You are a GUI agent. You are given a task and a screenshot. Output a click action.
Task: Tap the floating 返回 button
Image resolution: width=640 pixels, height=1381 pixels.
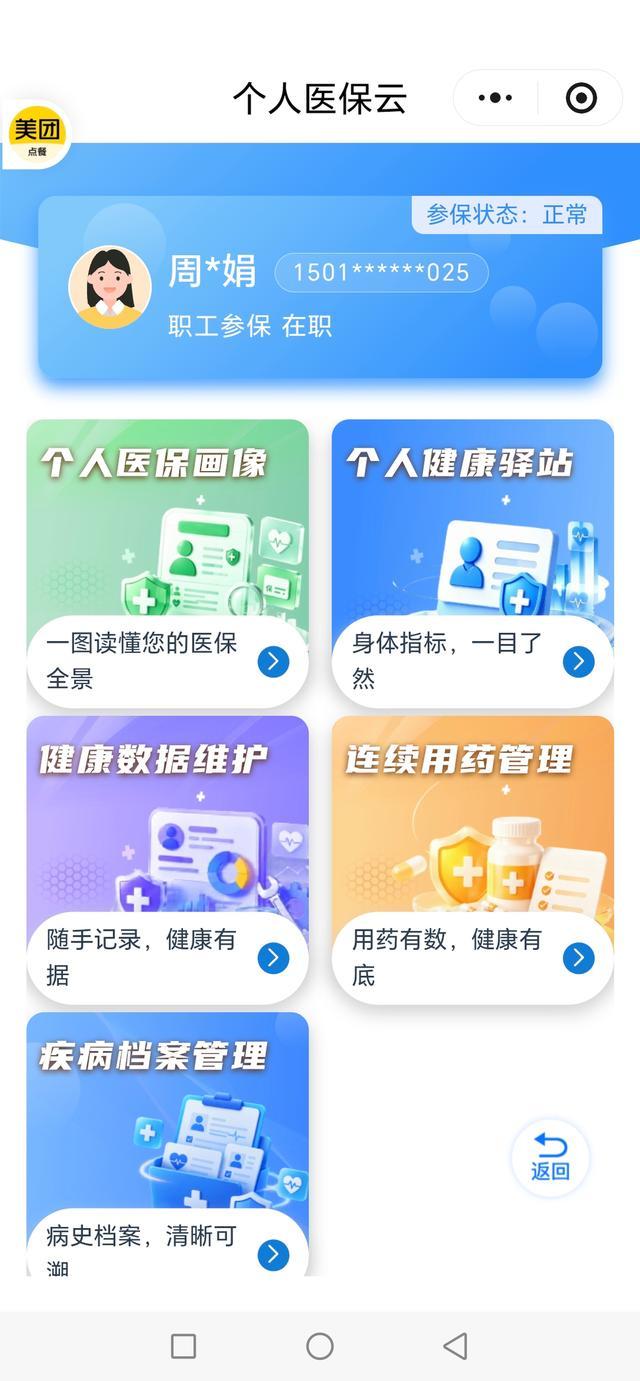pyautogui.click(x=550, y=1158)
